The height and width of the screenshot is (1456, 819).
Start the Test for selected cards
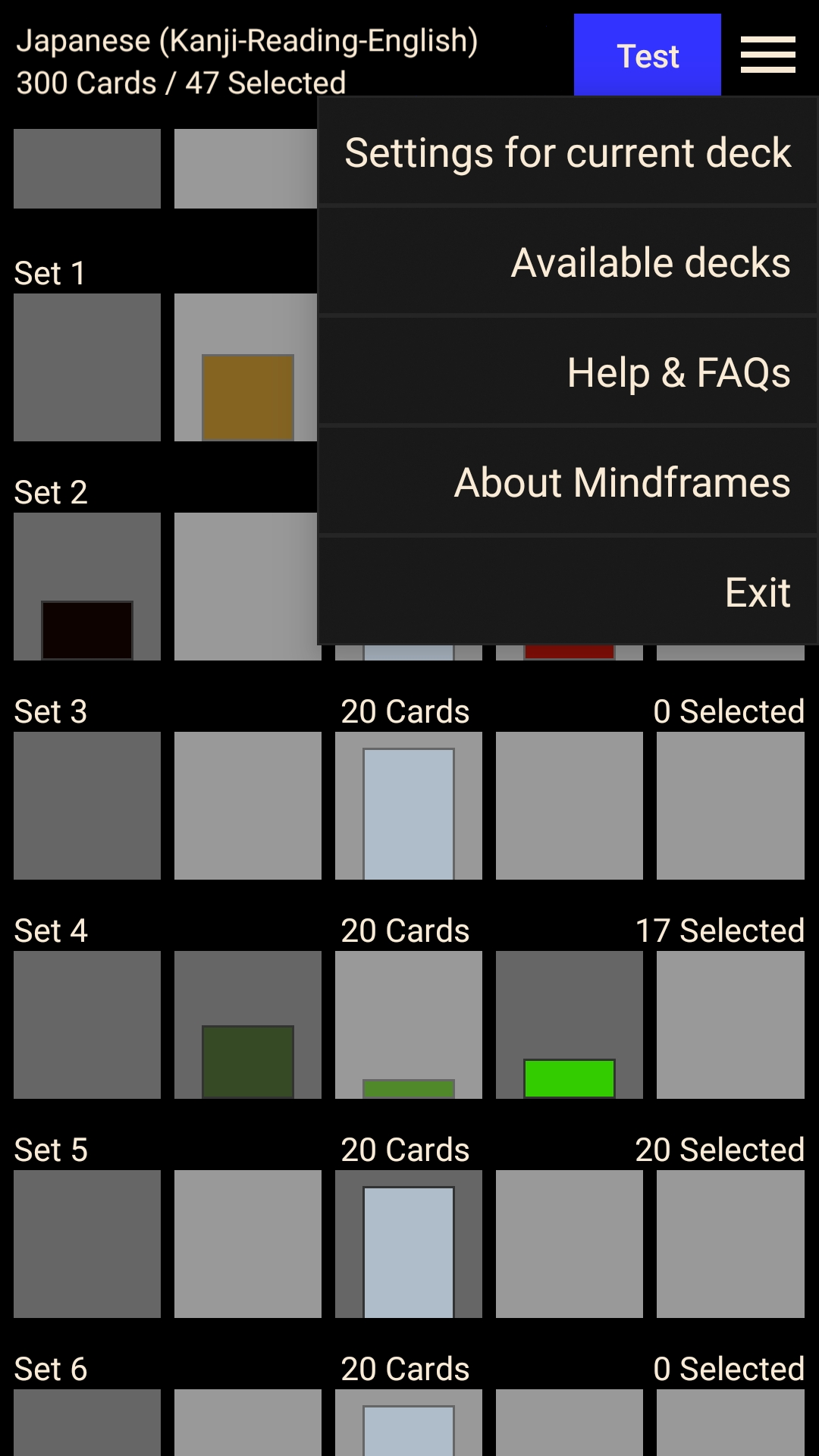pos(647,55)
